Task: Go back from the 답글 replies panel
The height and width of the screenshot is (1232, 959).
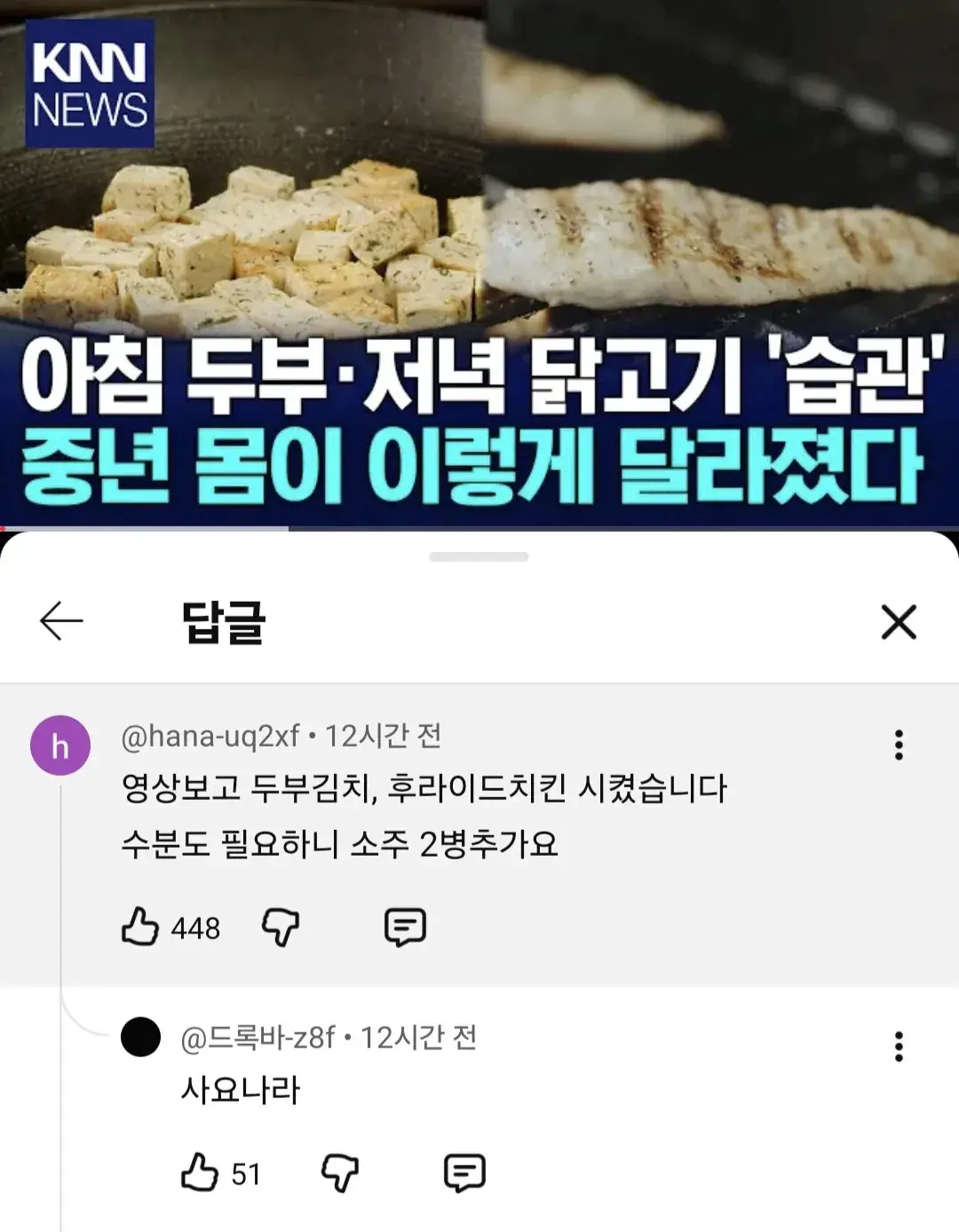Action: click(x=61, y=621)
